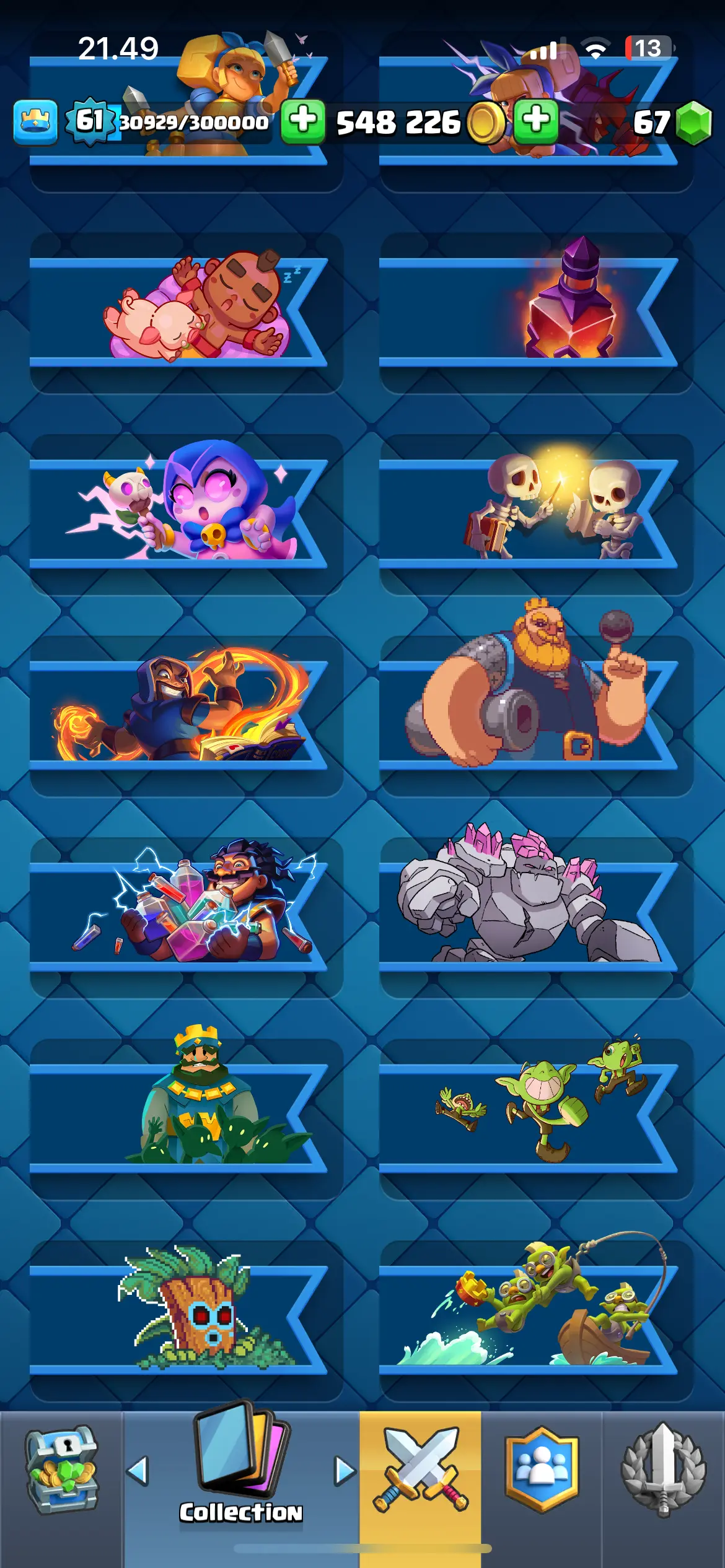This screenshot has width=725, height=1568.
Task: Tap the green plus to add gold
Action: tap(302, 121)
